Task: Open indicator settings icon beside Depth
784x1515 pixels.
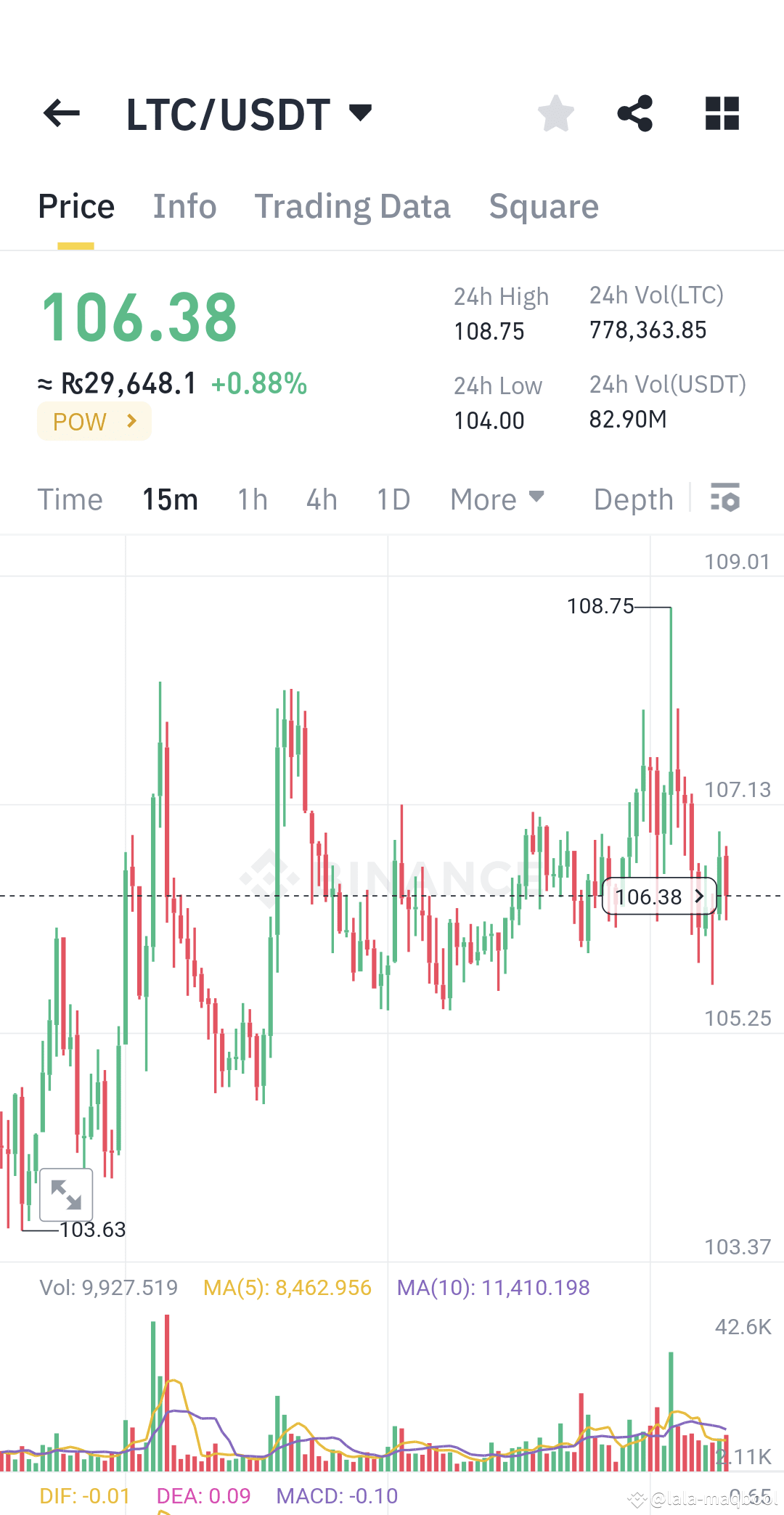Action: tap(725, 498)
